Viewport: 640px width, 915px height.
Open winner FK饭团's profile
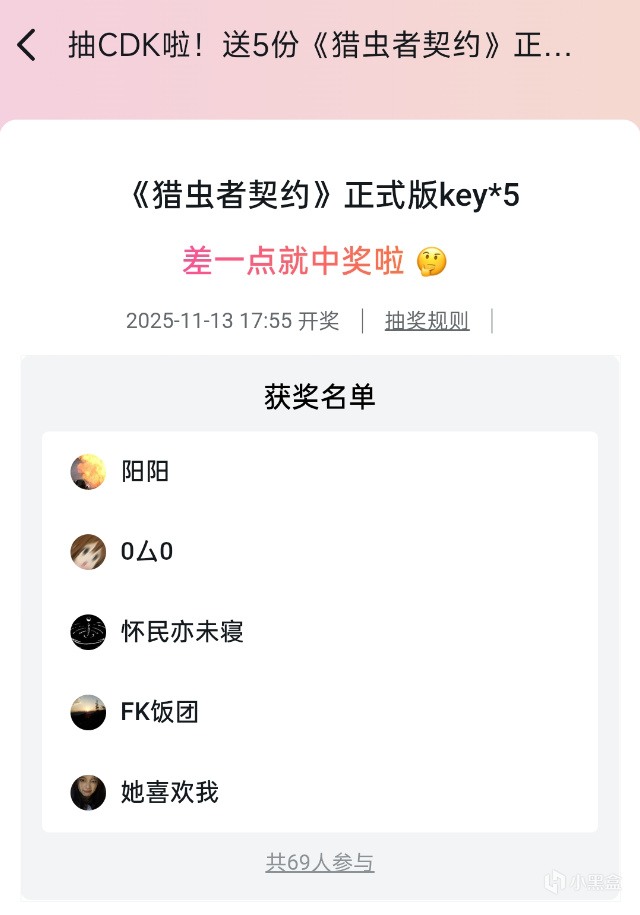88,712
